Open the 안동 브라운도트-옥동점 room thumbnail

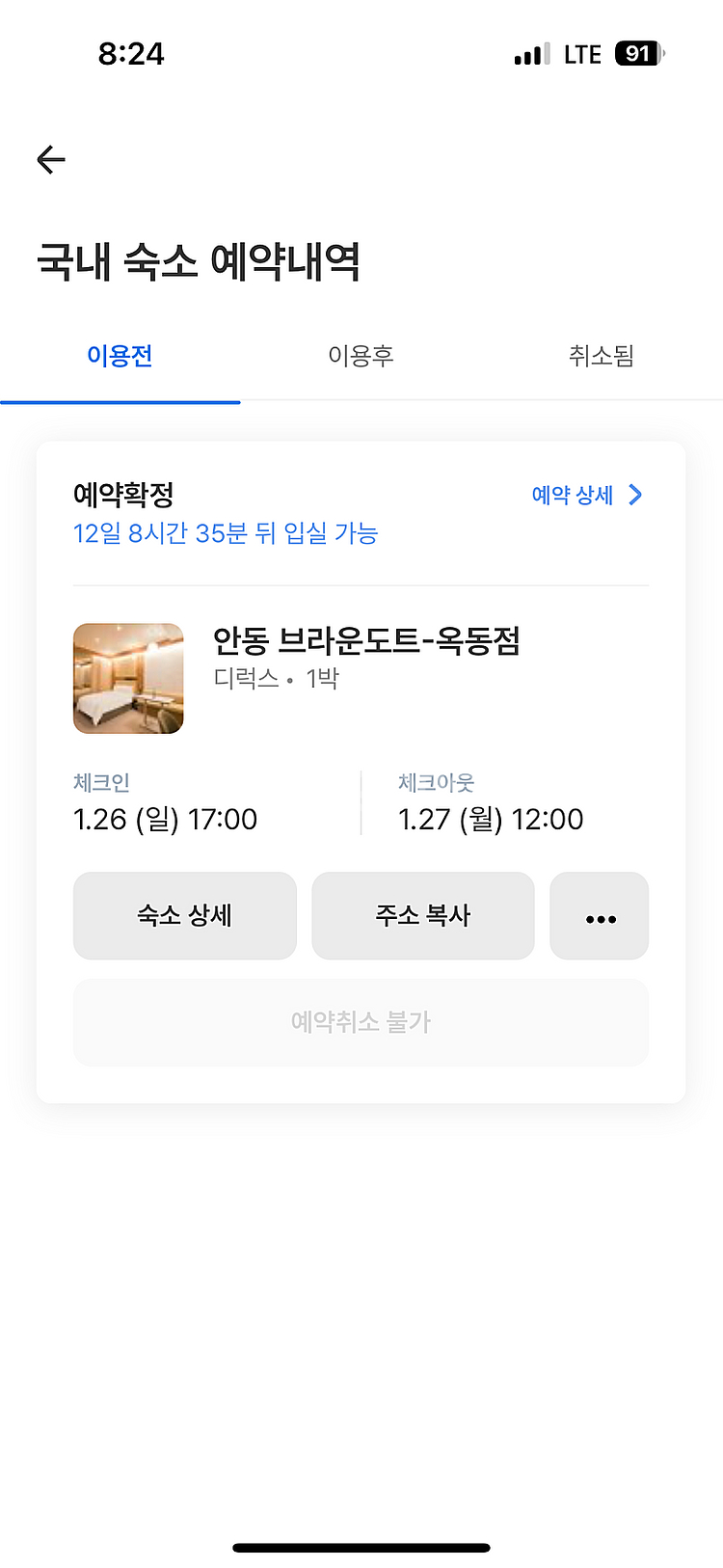[x=128, y=678]
